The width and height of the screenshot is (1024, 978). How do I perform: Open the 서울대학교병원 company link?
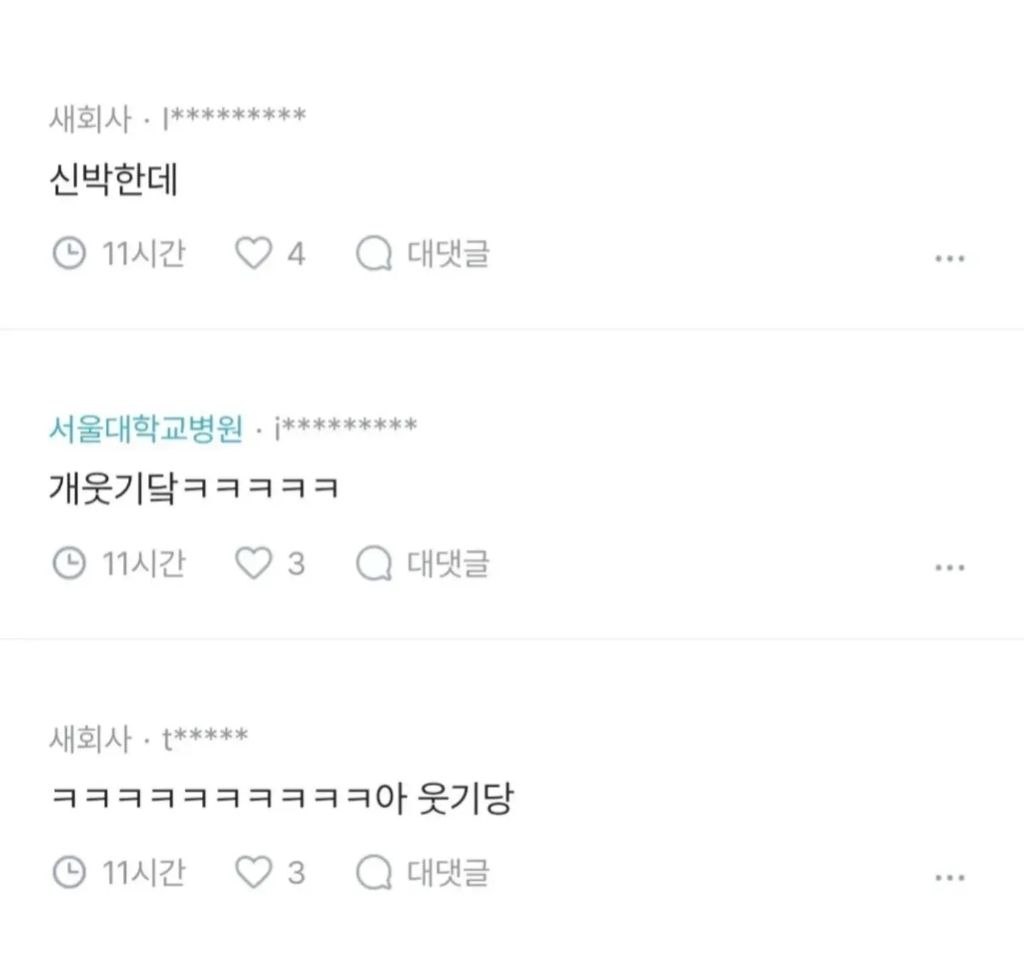pyautogui.click(x=146, y=429)
